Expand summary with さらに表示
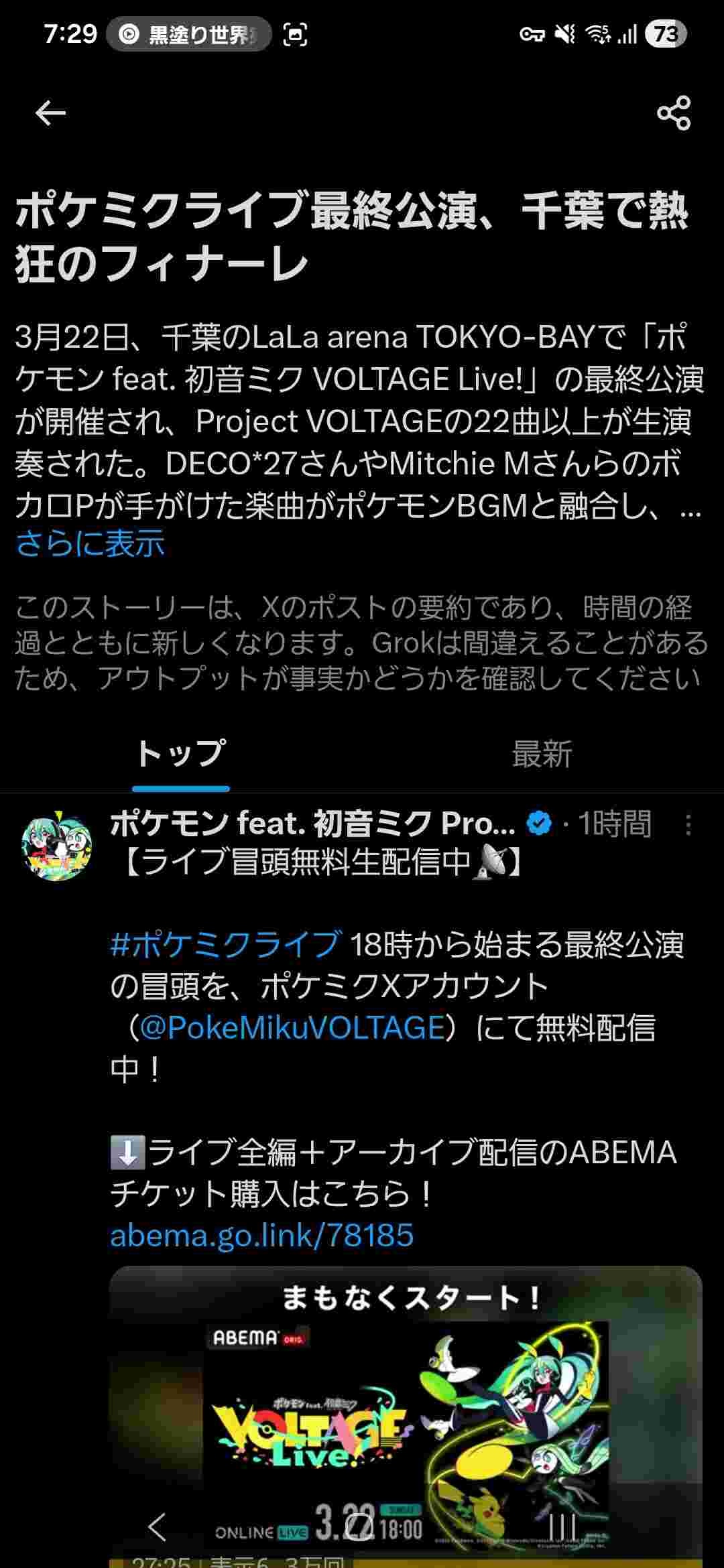724x1568 pixels. pos(90,543)
